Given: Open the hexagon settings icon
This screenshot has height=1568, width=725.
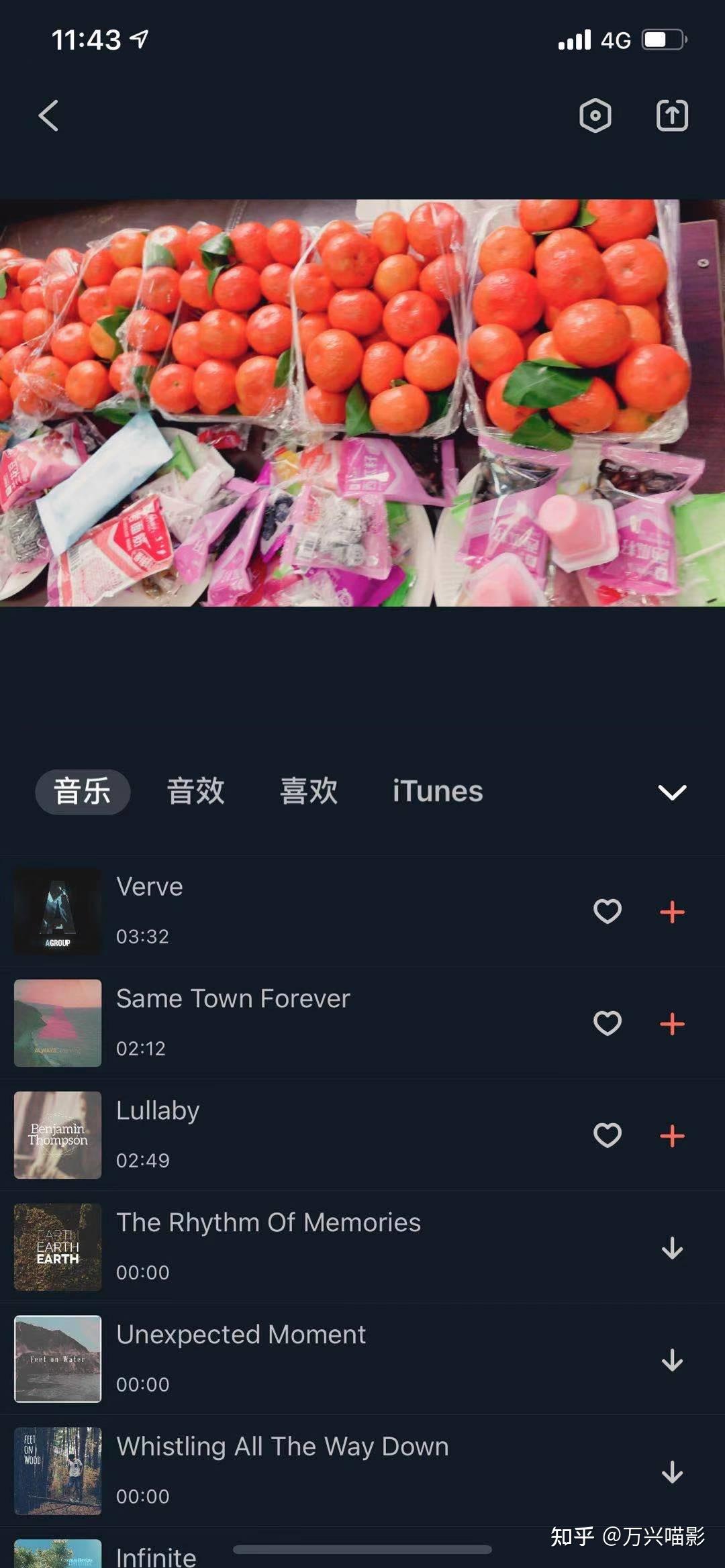Looking at the screenshot, I should coord(595,116).
